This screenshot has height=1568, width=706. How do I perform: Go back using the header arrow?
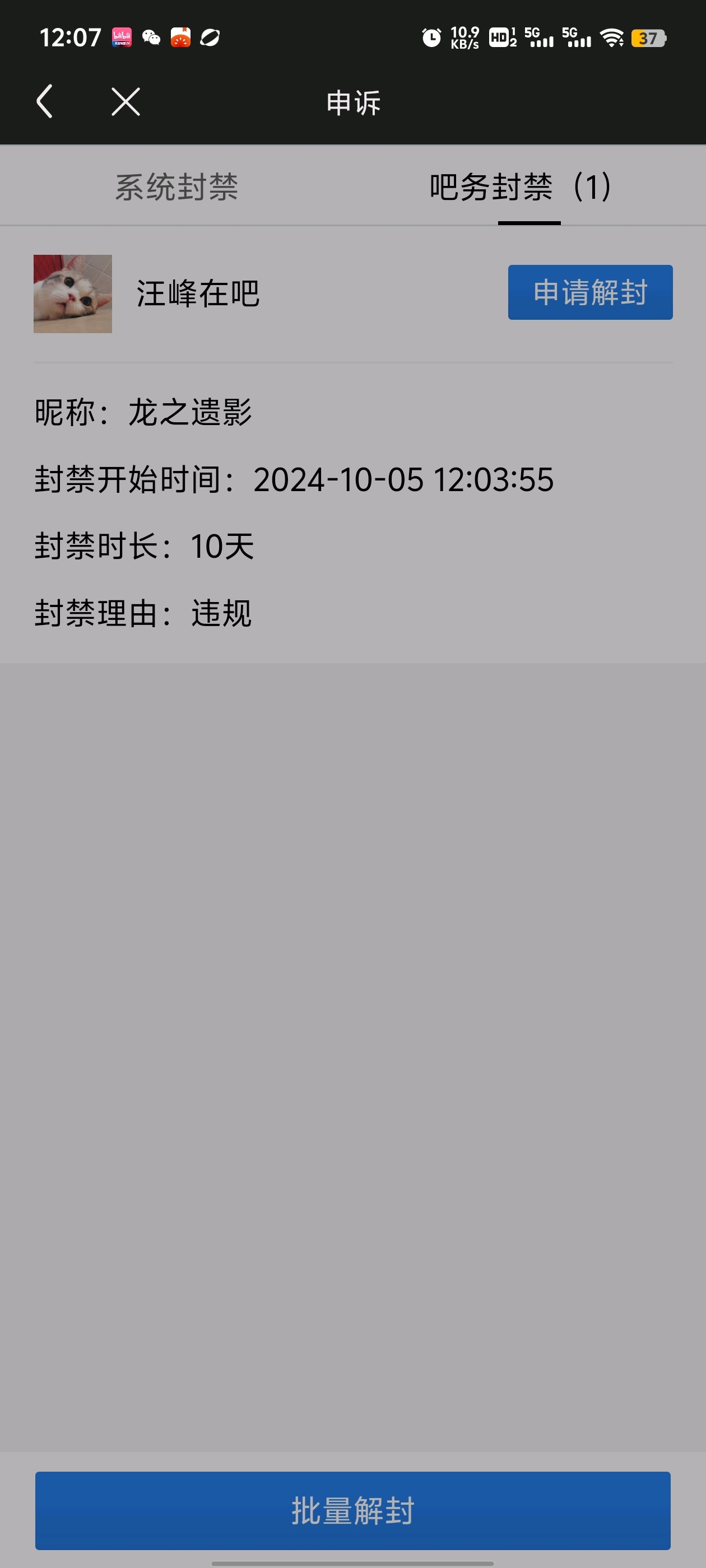(44, 101)
